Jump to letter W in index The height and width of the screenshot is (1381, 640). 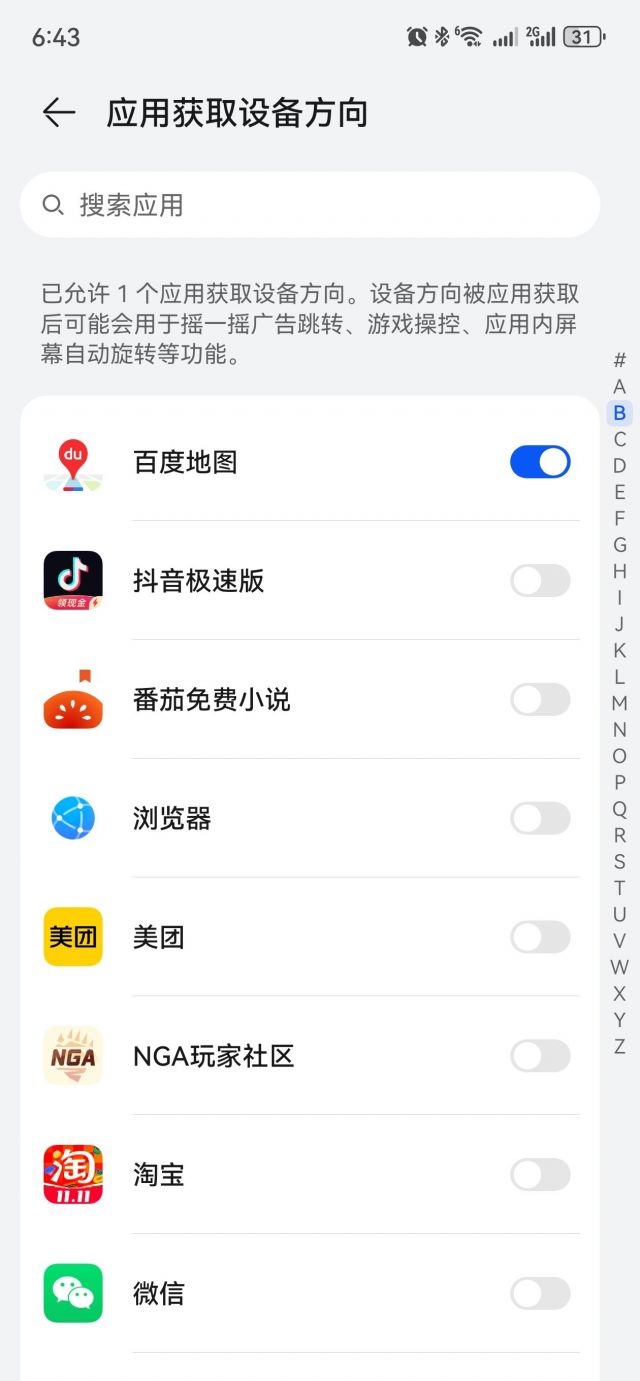(x=620, y=967)
